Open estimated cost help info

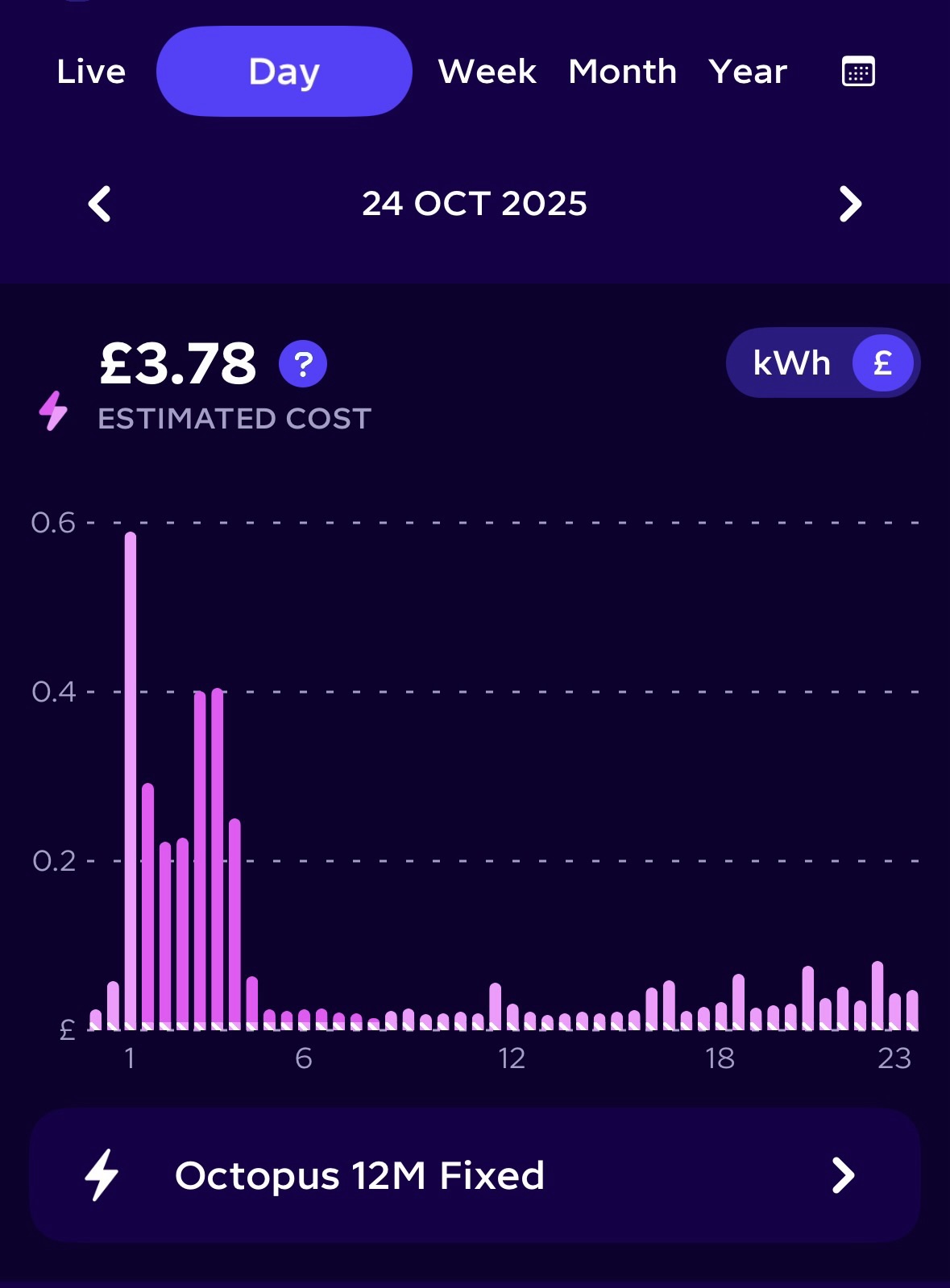point(303,364)
